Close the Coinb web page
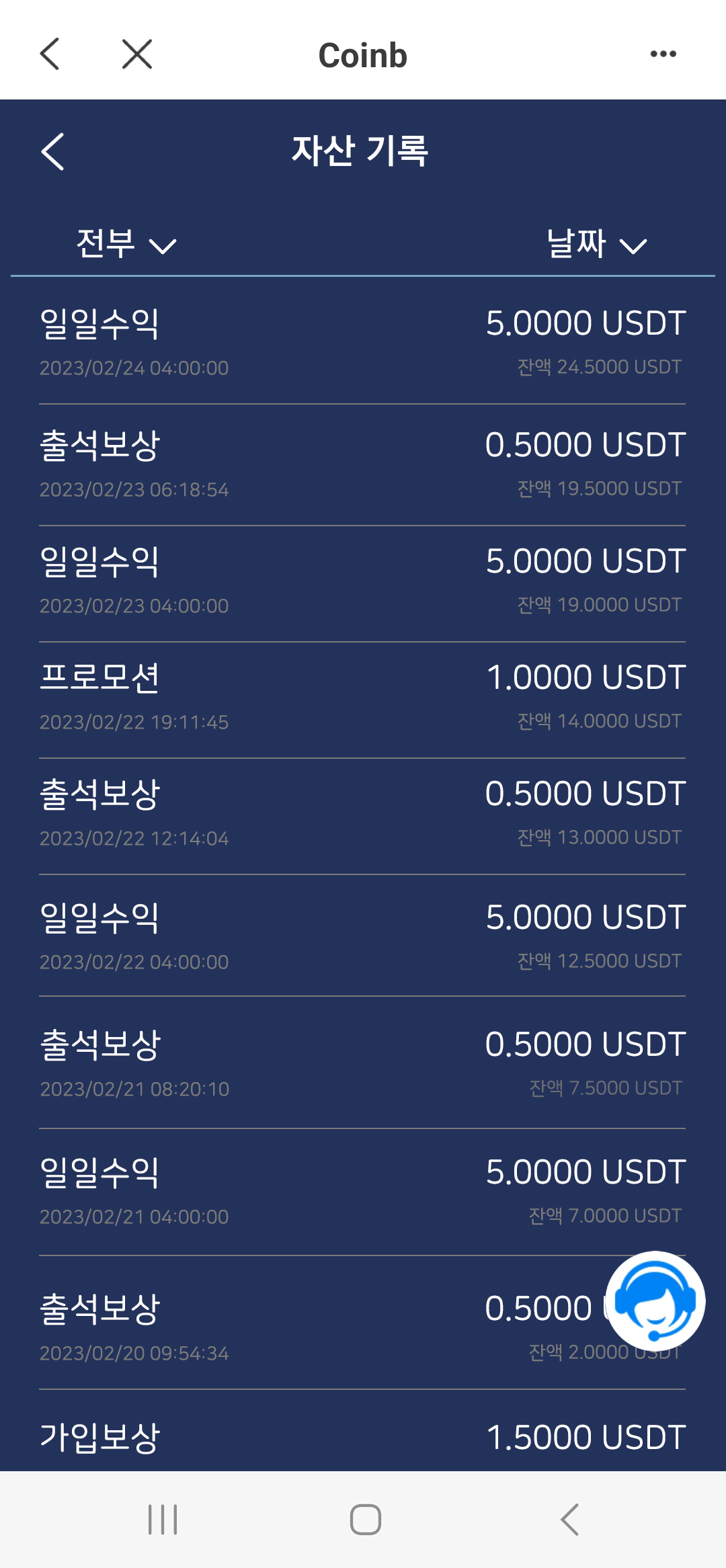This screenshot has width=726, height=1568. tap(137, 54)
